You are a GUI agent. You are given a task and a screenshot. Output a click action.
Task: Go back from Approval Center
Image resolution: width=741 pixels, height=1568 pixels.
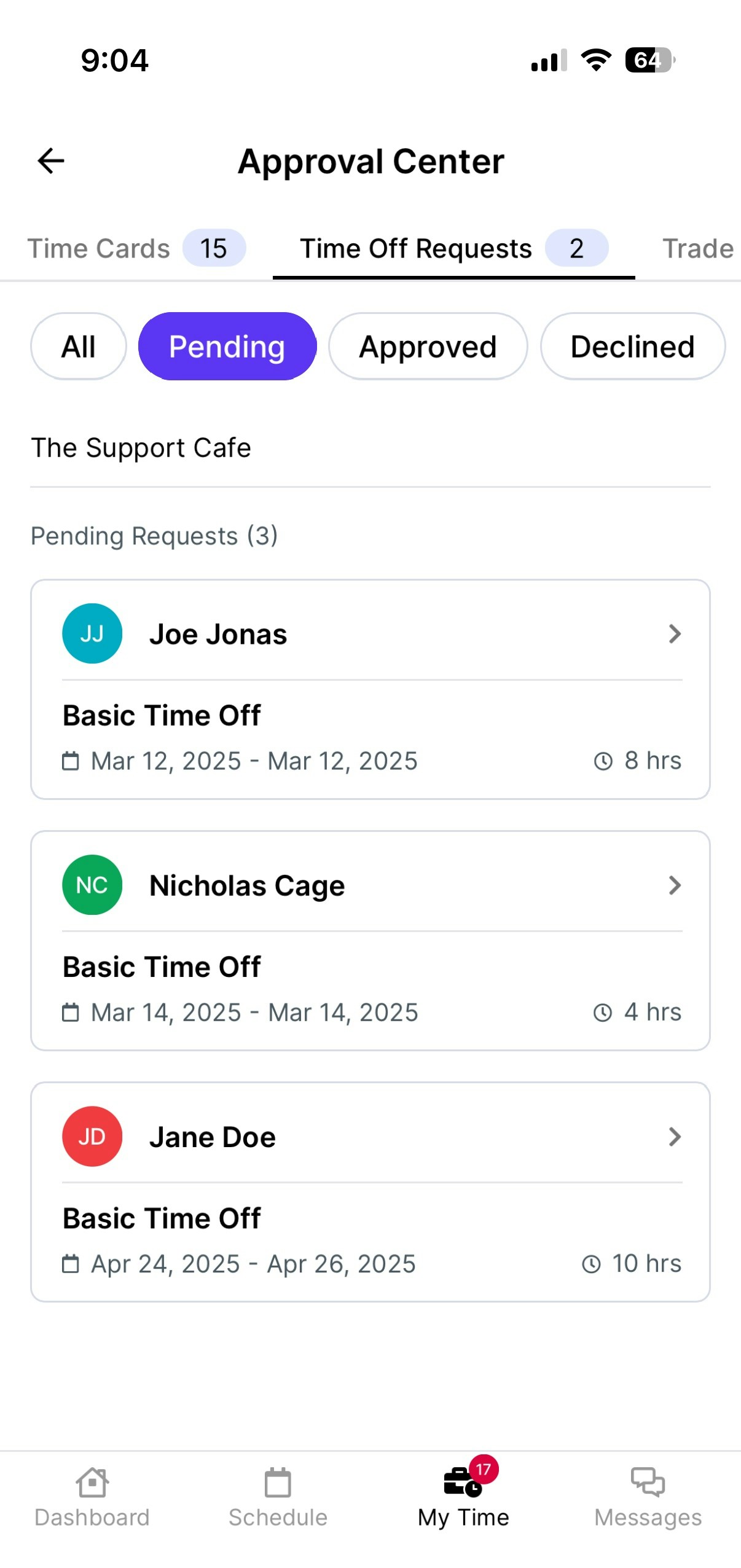click(x=51, y=161)
